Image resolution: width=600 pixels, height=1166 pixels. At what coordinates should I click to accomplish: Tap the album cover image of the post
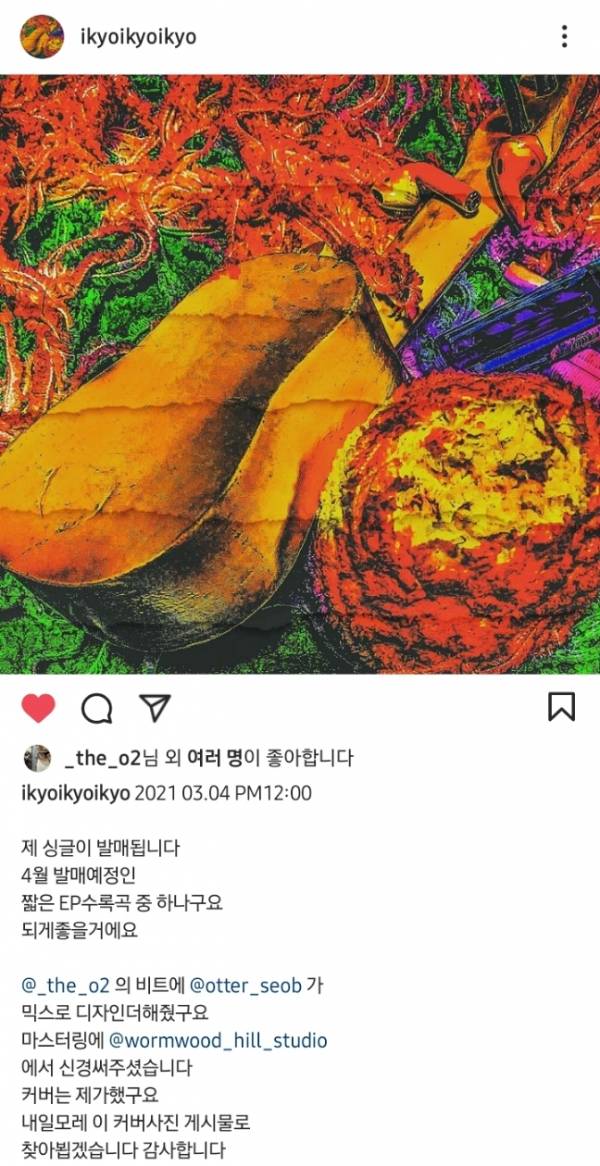pyautogui.click(x=300, y=374)
